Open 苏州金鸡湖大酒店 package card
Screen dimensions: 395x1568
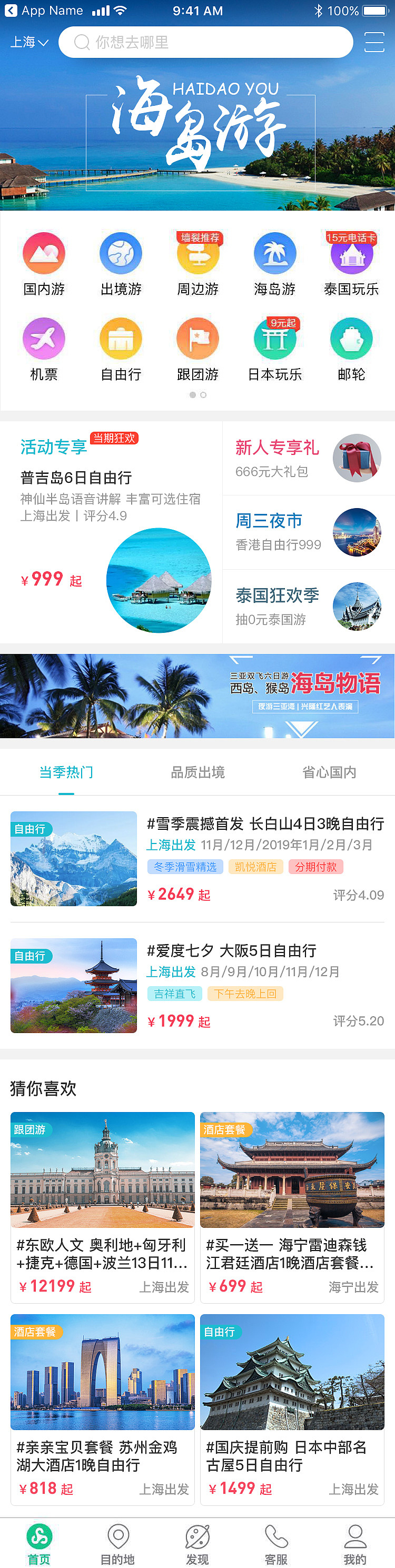pyautogui.click(x=102, y=1408)
